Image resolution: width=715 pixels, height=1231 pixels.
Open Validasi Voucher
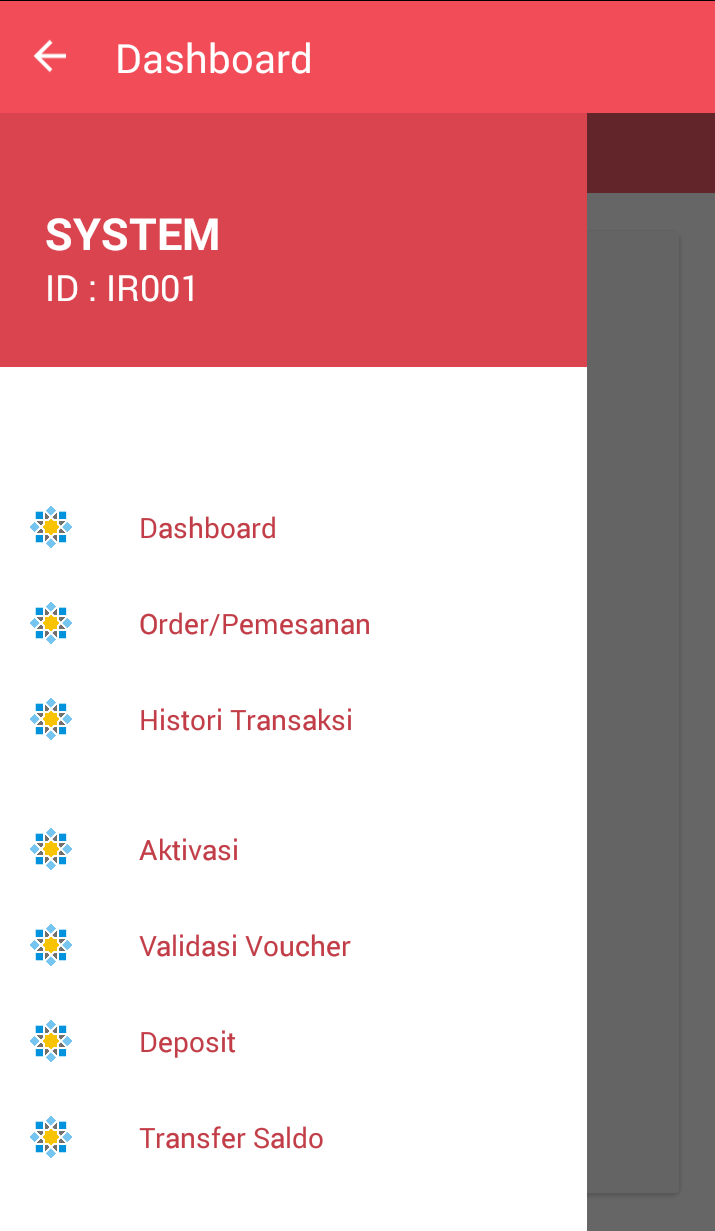(245, 946)
